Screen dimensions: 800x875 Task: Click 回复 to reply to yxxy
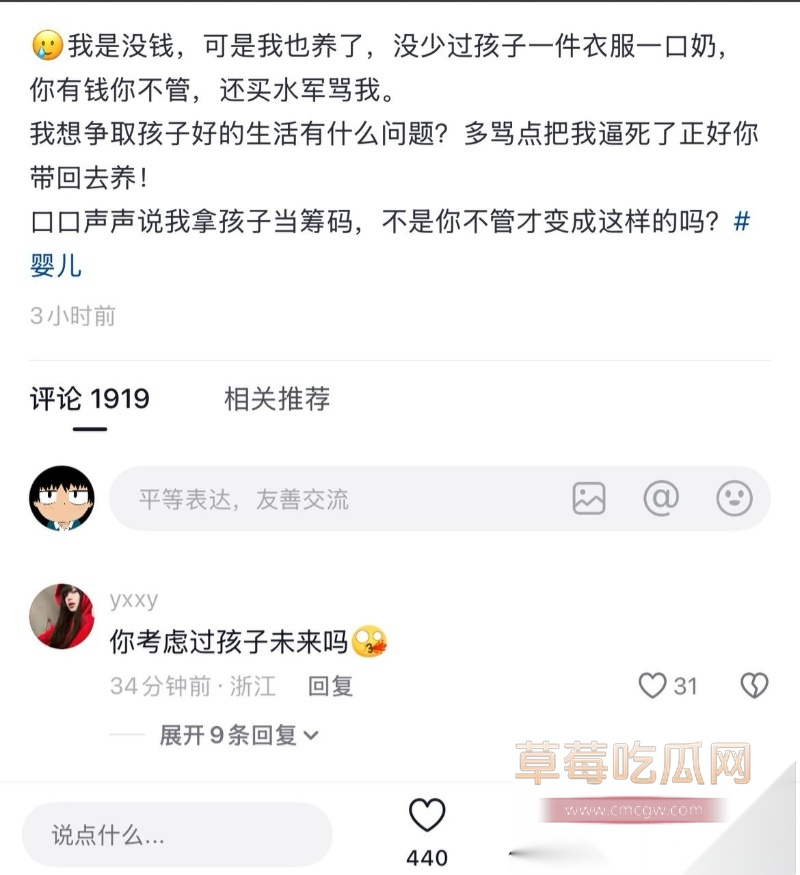click(x=331, y=686)
